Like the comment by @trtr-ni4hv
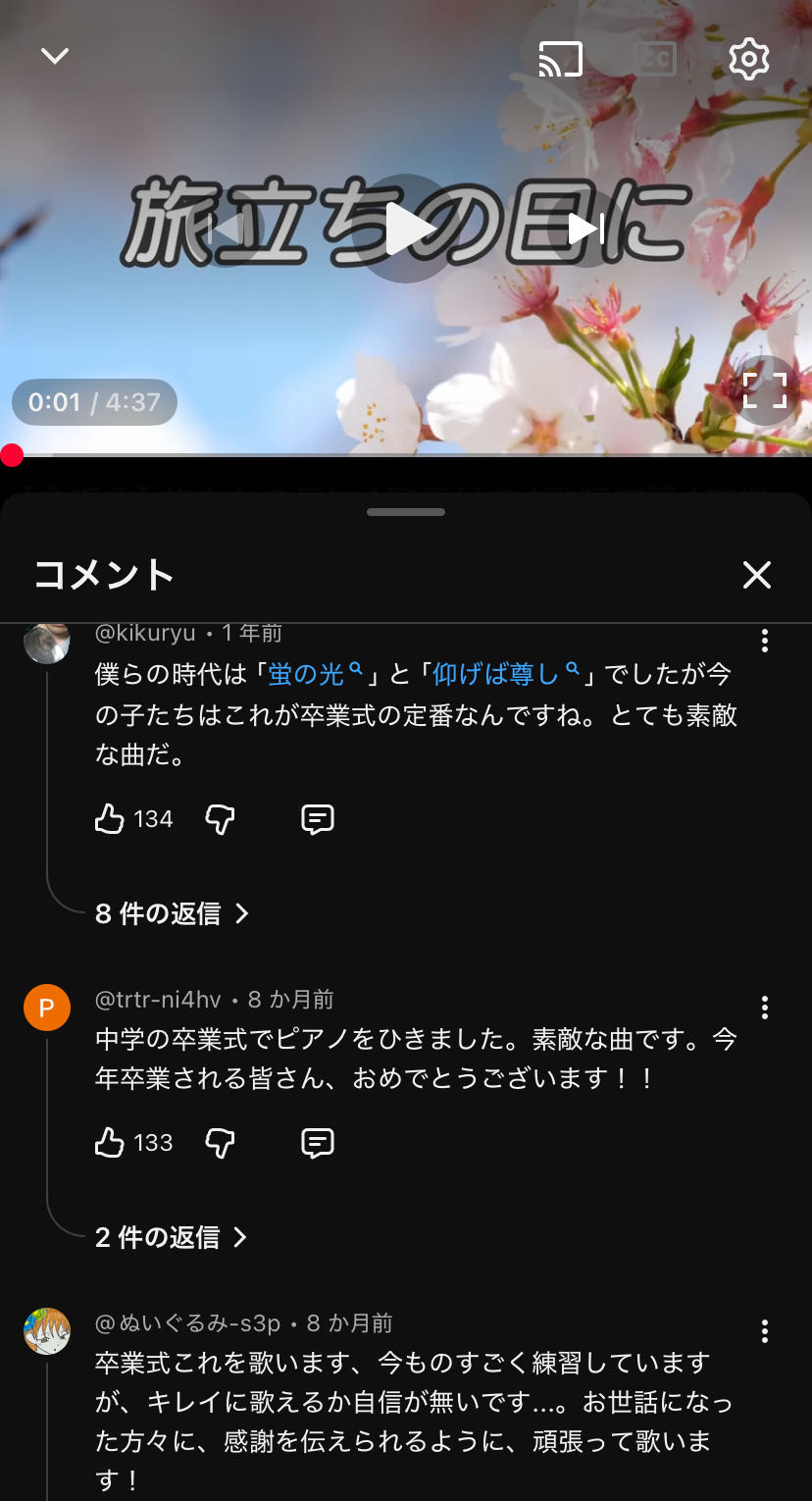This screenshot has height=1501, width=812. click(x=110, y=1143)
